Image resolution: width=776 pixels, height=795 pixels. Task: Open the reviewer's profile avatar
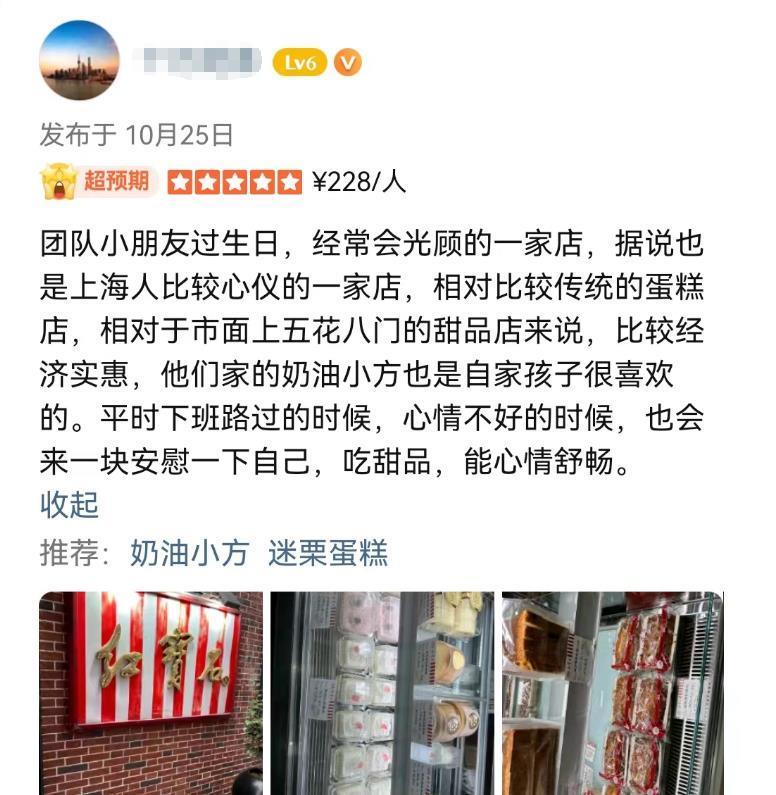pos(79,62)
